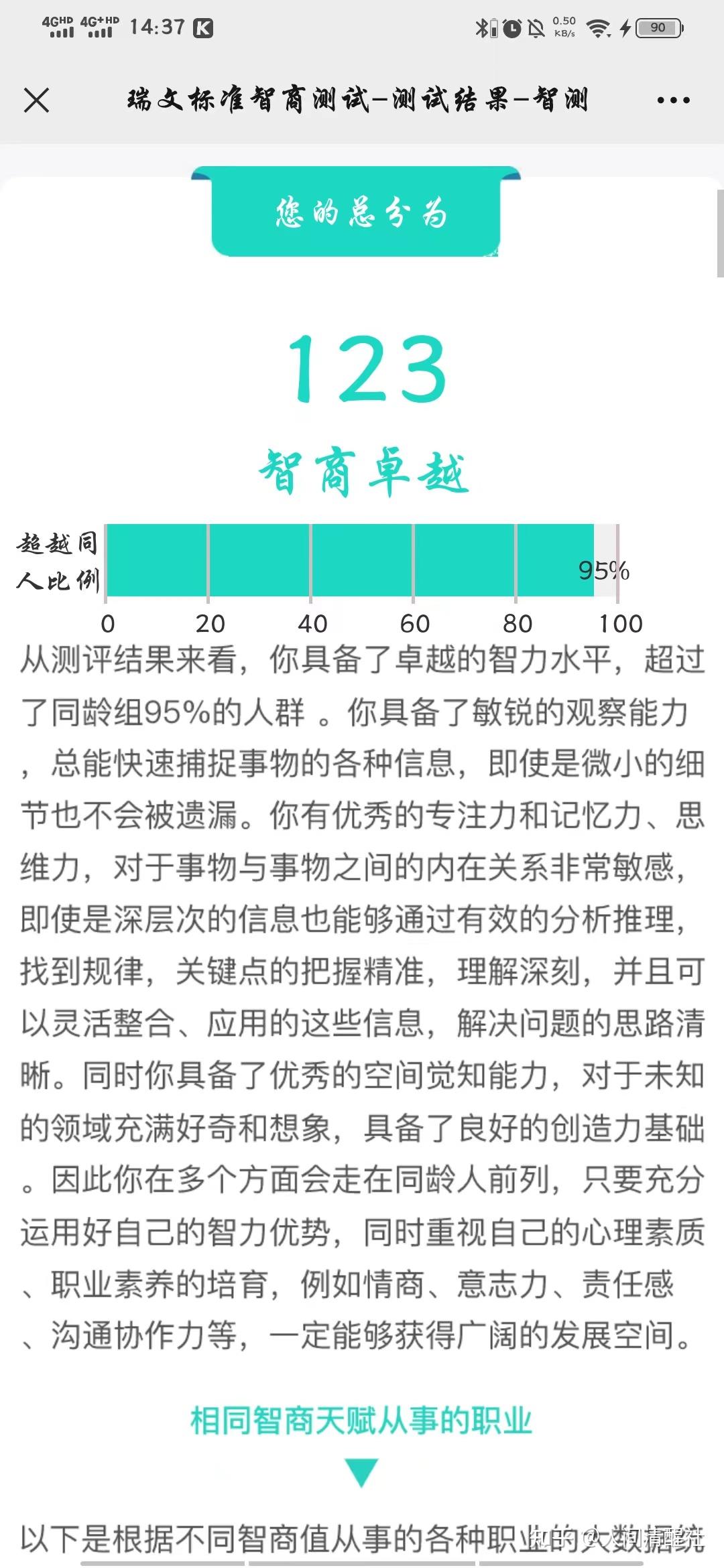Image resolution: width=724 pixels, height=1568 pixels.
Task: Tap the network speed 0.50 kB/s indicator
Action: 563,28
